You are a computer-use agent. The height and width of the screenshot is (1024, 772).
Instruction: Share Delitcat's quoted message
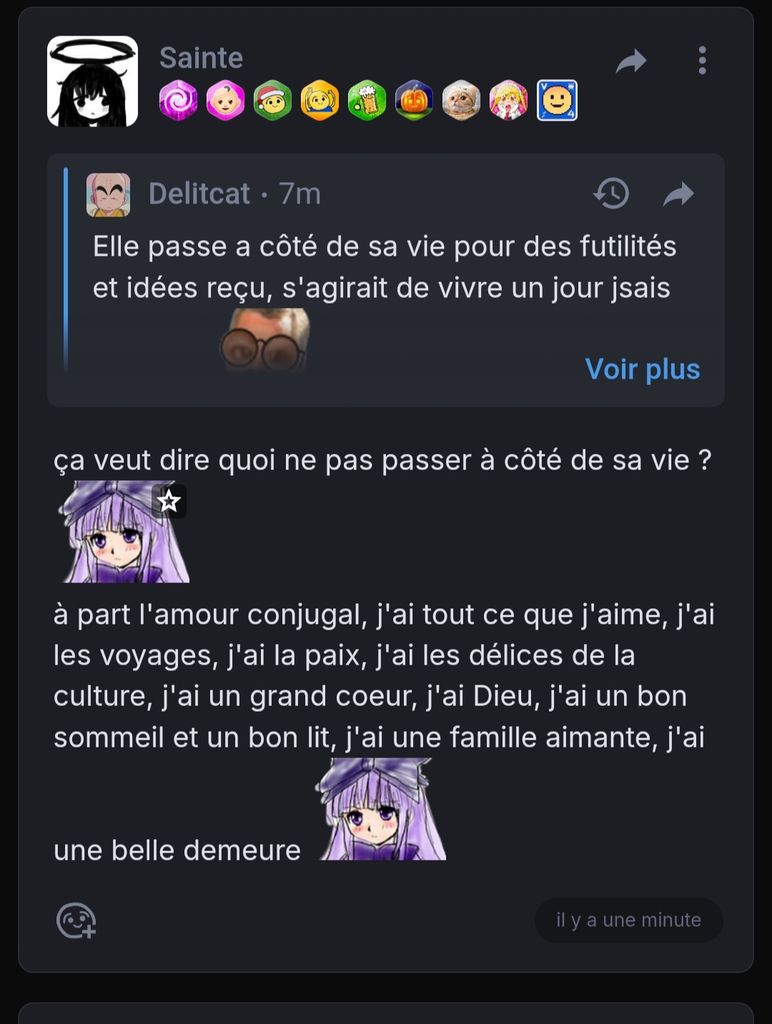point(679,194)
